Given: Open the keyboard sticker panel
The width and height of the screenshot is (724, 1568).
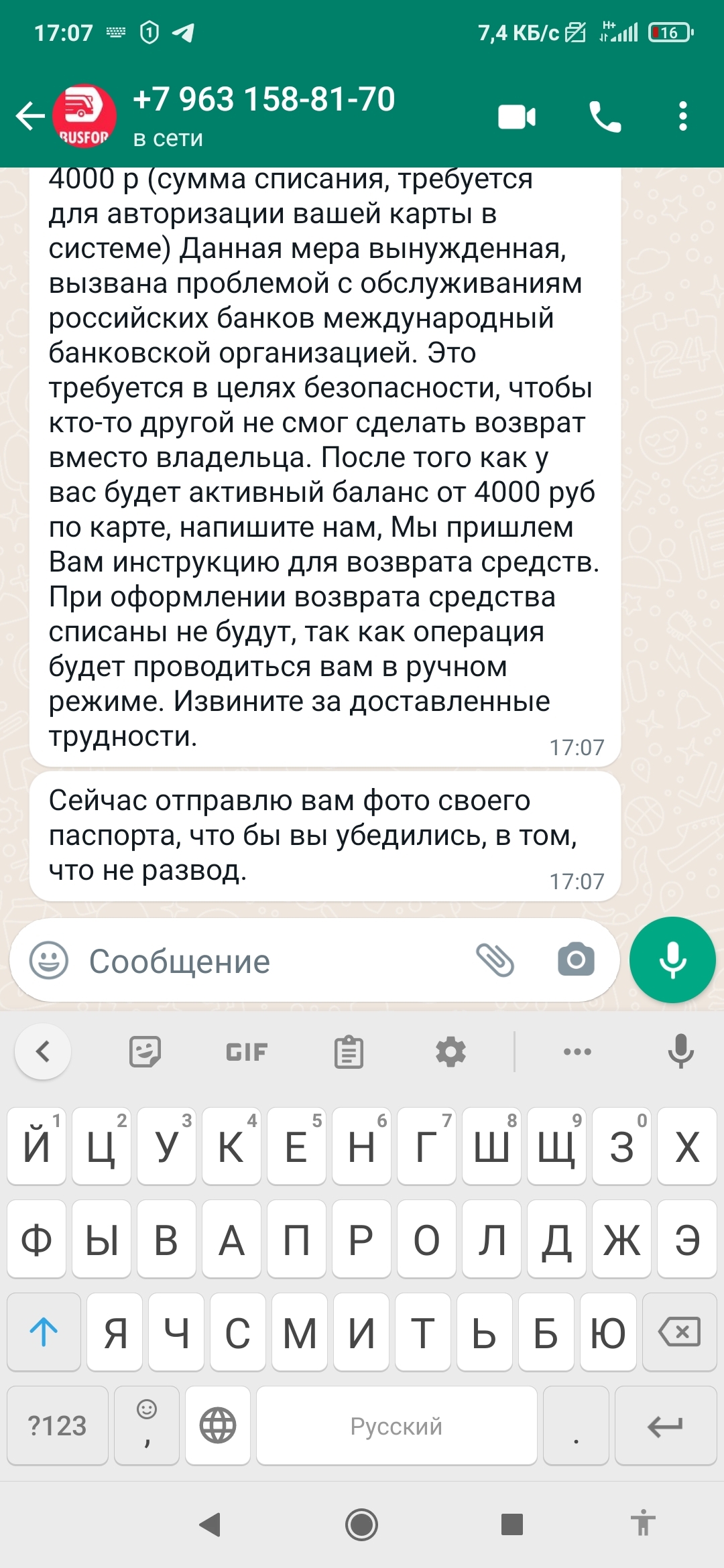Looking at the screenshot, I should pyautogui.click(x=145, y=1051).
